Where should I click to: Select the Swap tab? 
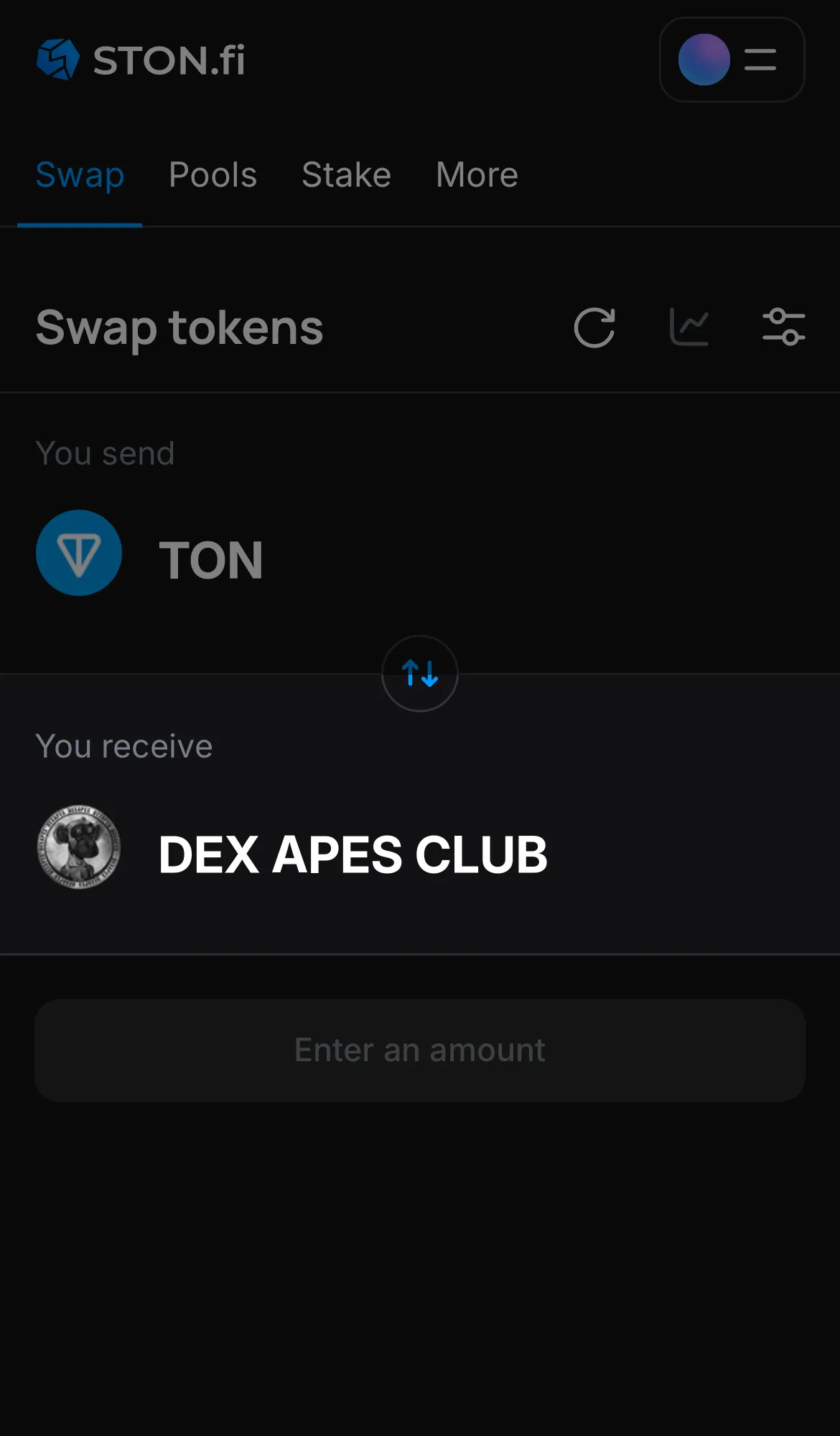point(80,174)
